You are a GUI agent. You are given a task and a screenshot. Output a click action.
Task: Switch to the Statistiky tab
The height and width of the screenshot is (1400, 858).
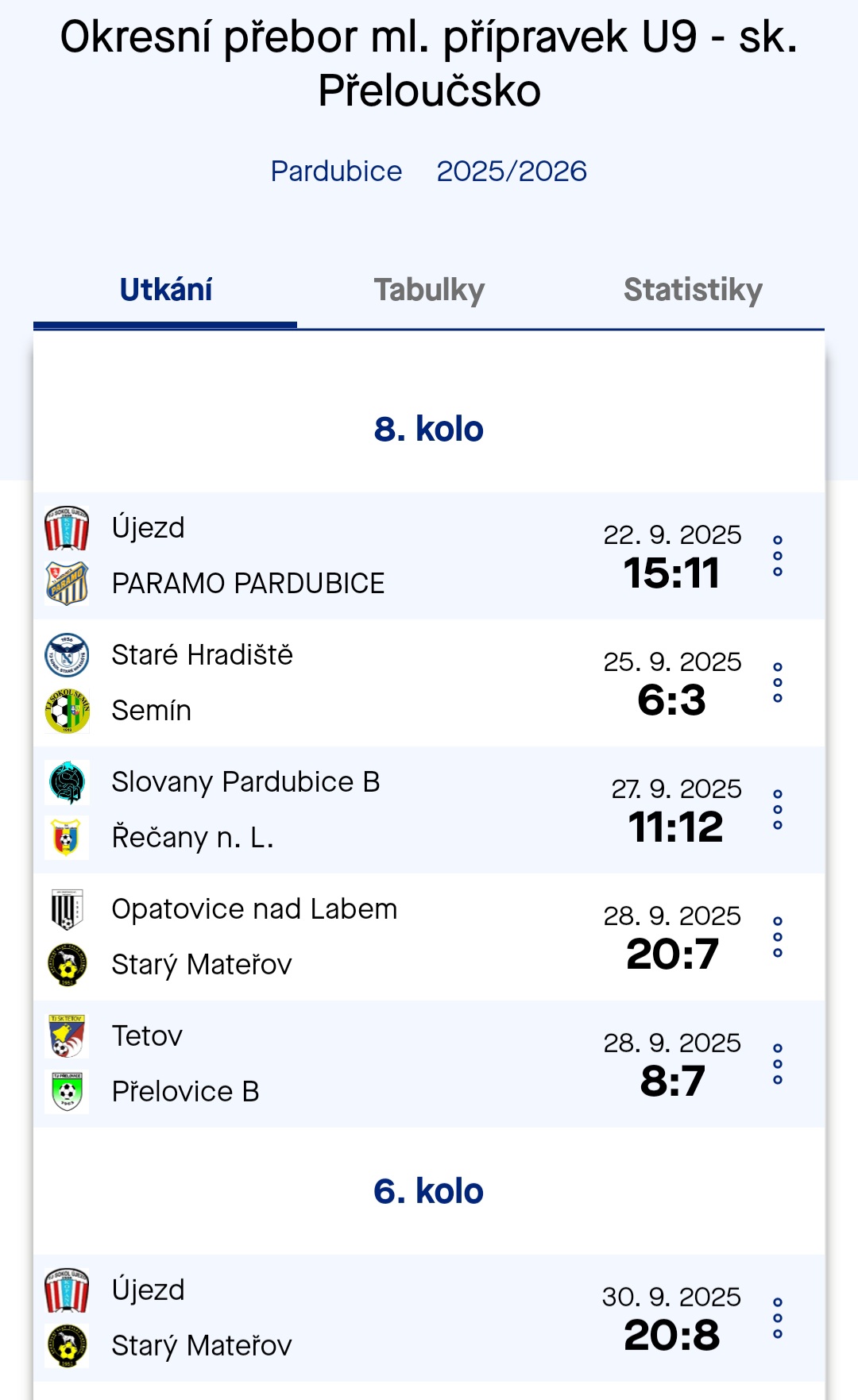click(693, 290)
